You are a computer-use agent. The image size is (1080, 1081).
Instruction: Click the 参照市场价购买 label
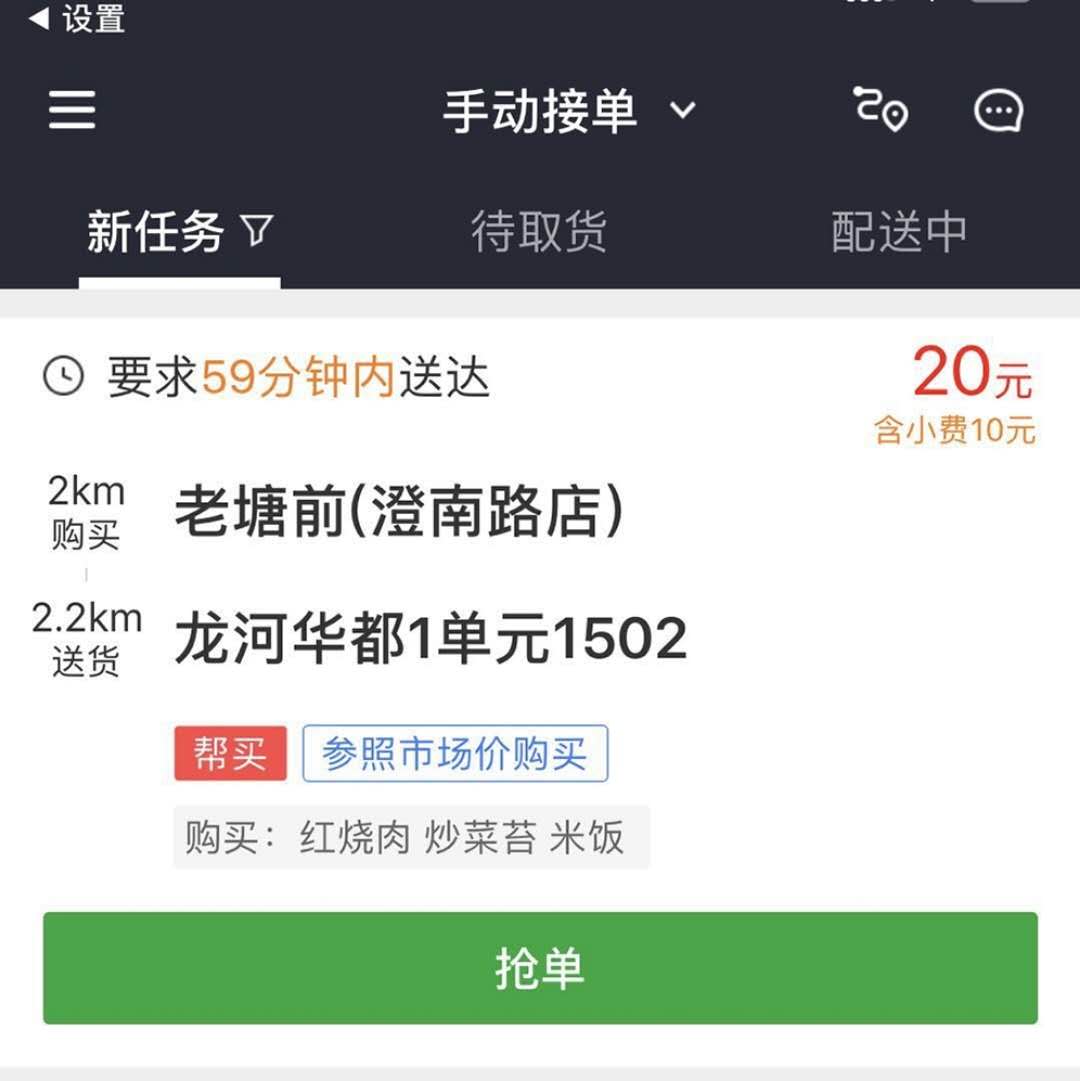[x=453, y=754]
